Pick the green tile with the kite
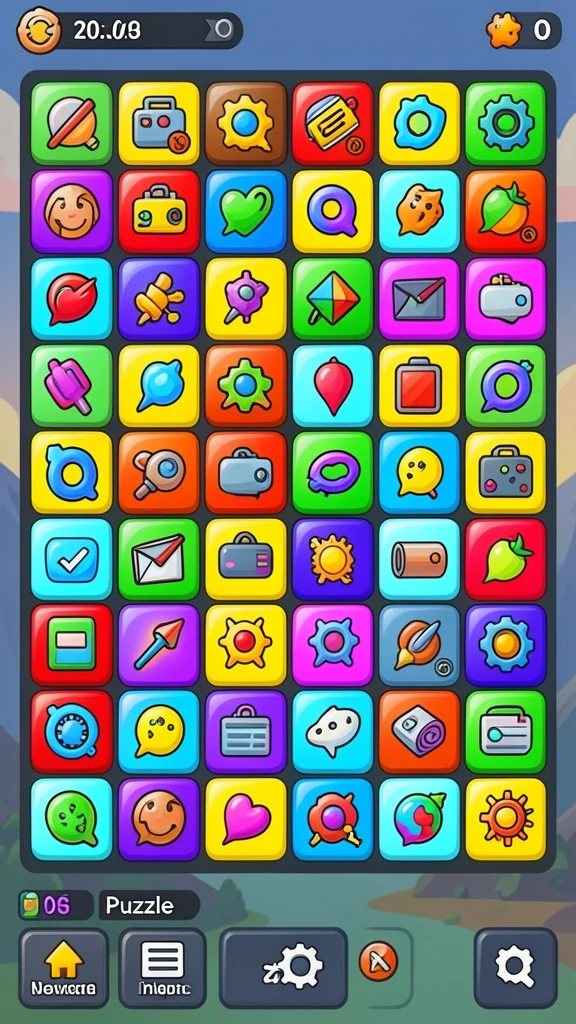 (332, 298)
